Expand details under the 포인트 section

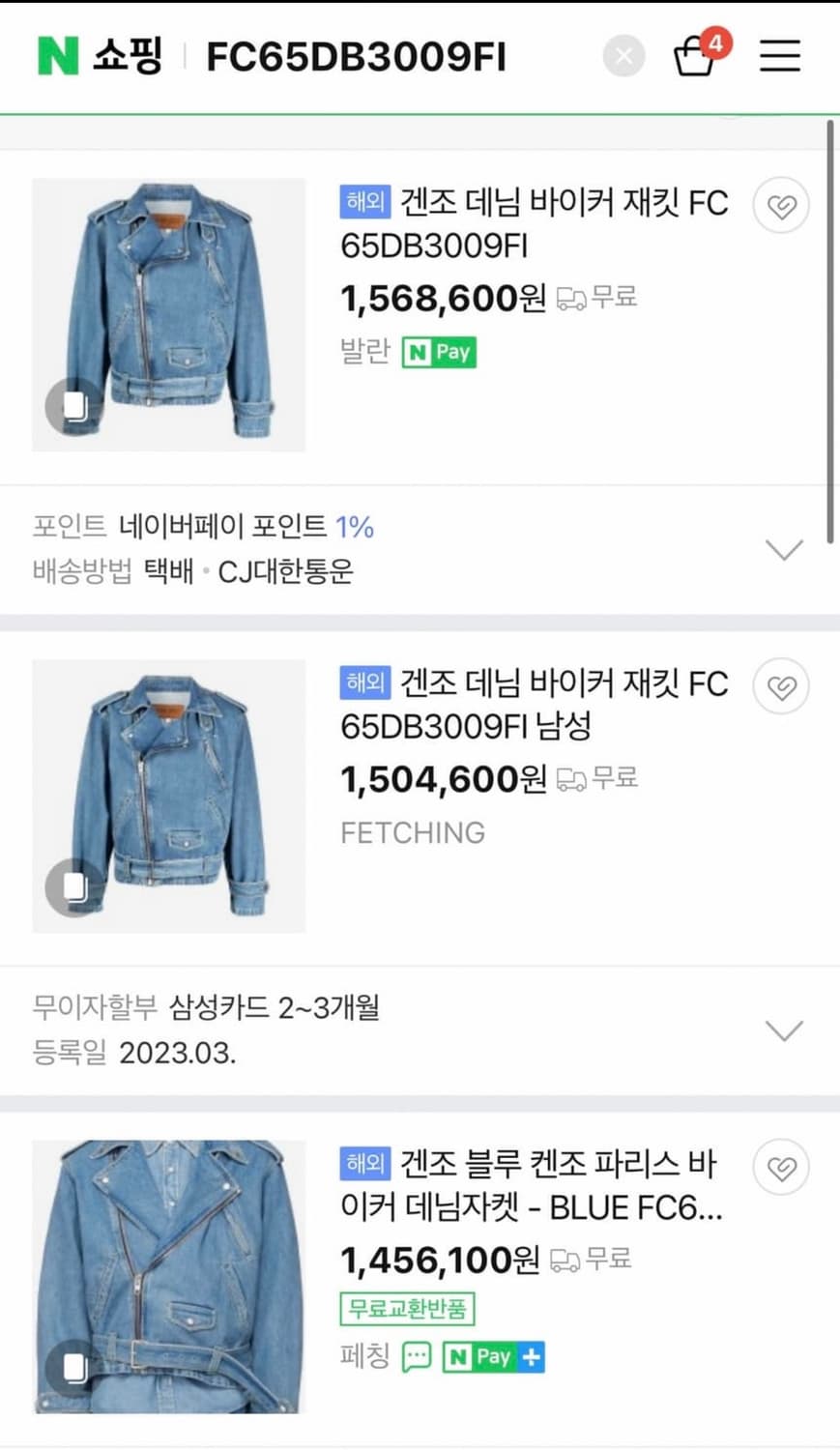coord(784,549)
